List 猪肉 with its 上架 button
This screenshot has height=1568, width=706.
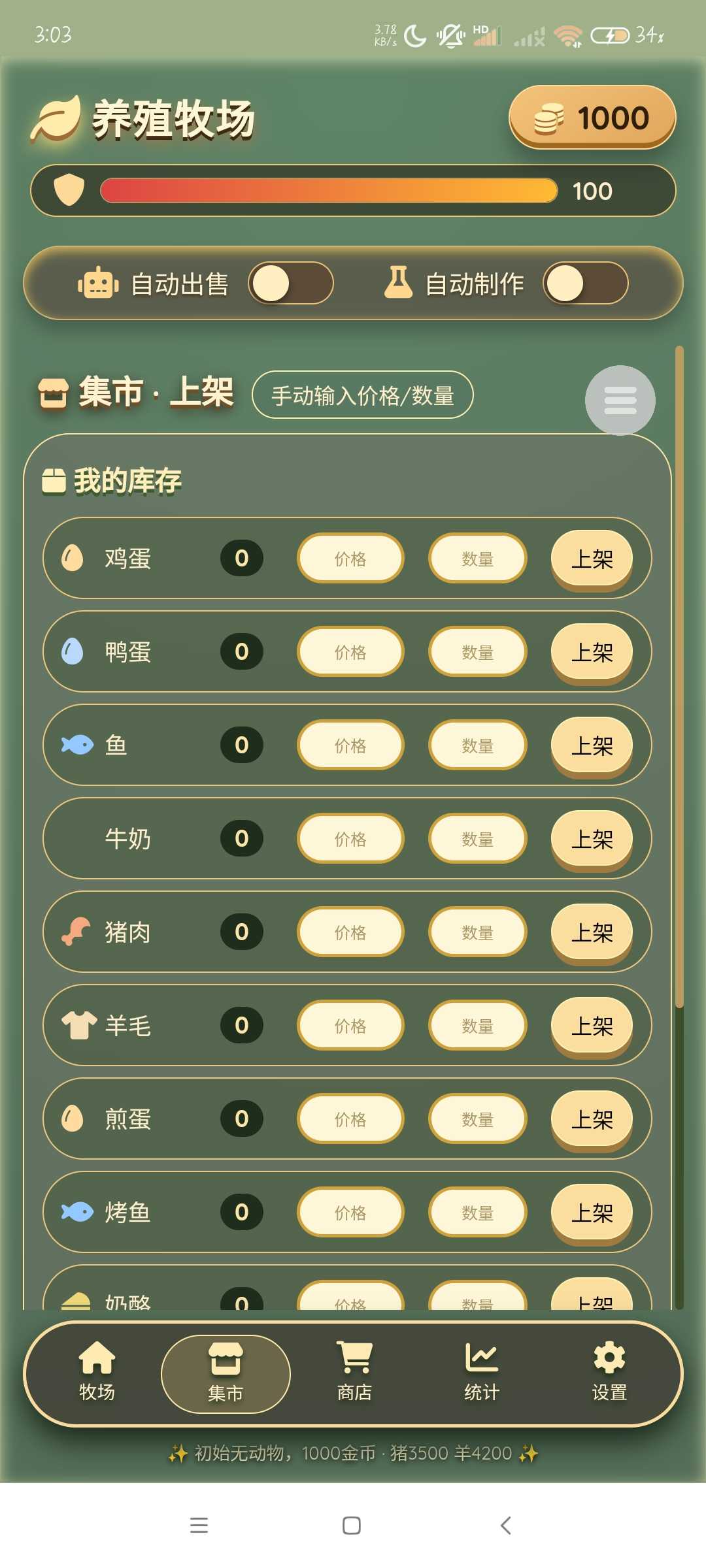coord(592,932)
